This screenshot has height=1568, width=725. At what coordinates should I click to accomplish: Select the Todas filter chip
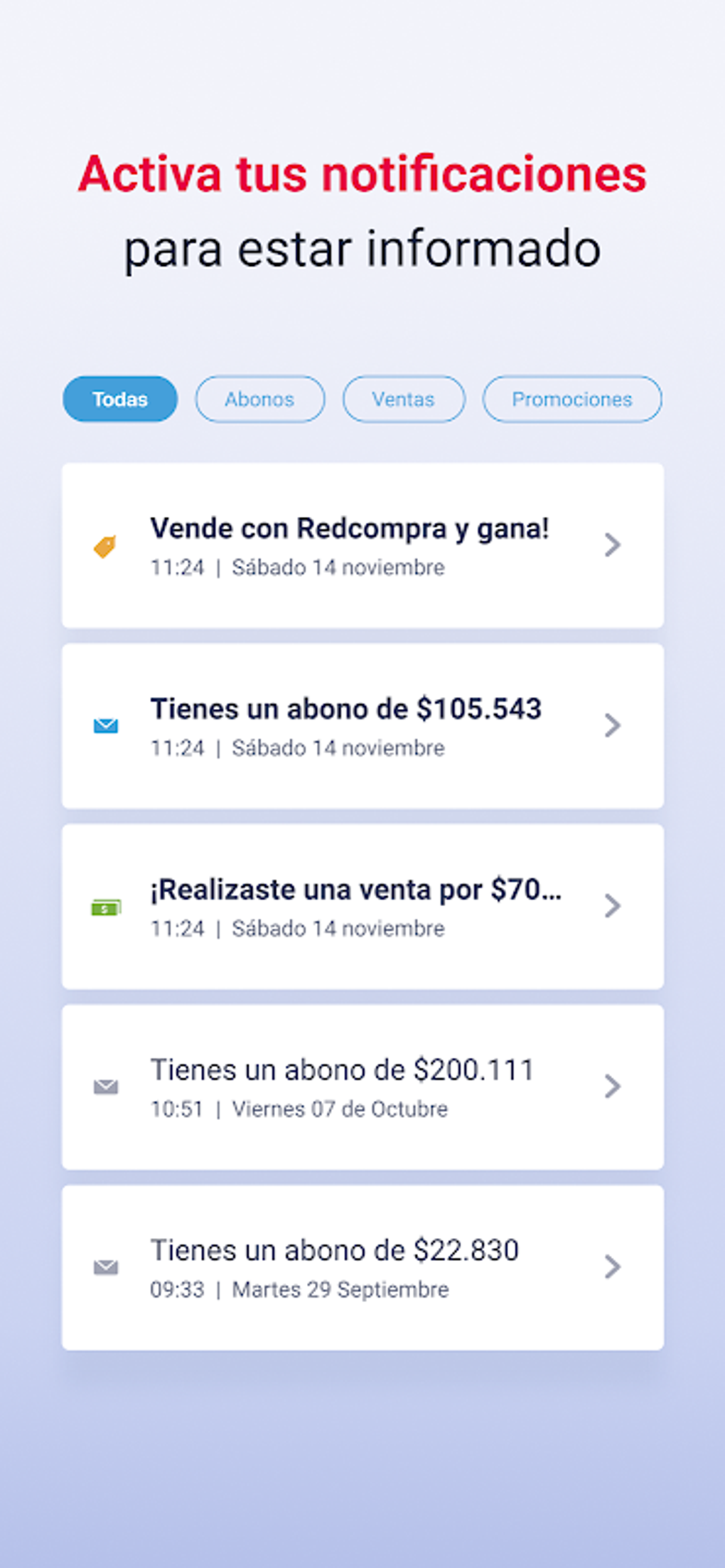point(119,399)
